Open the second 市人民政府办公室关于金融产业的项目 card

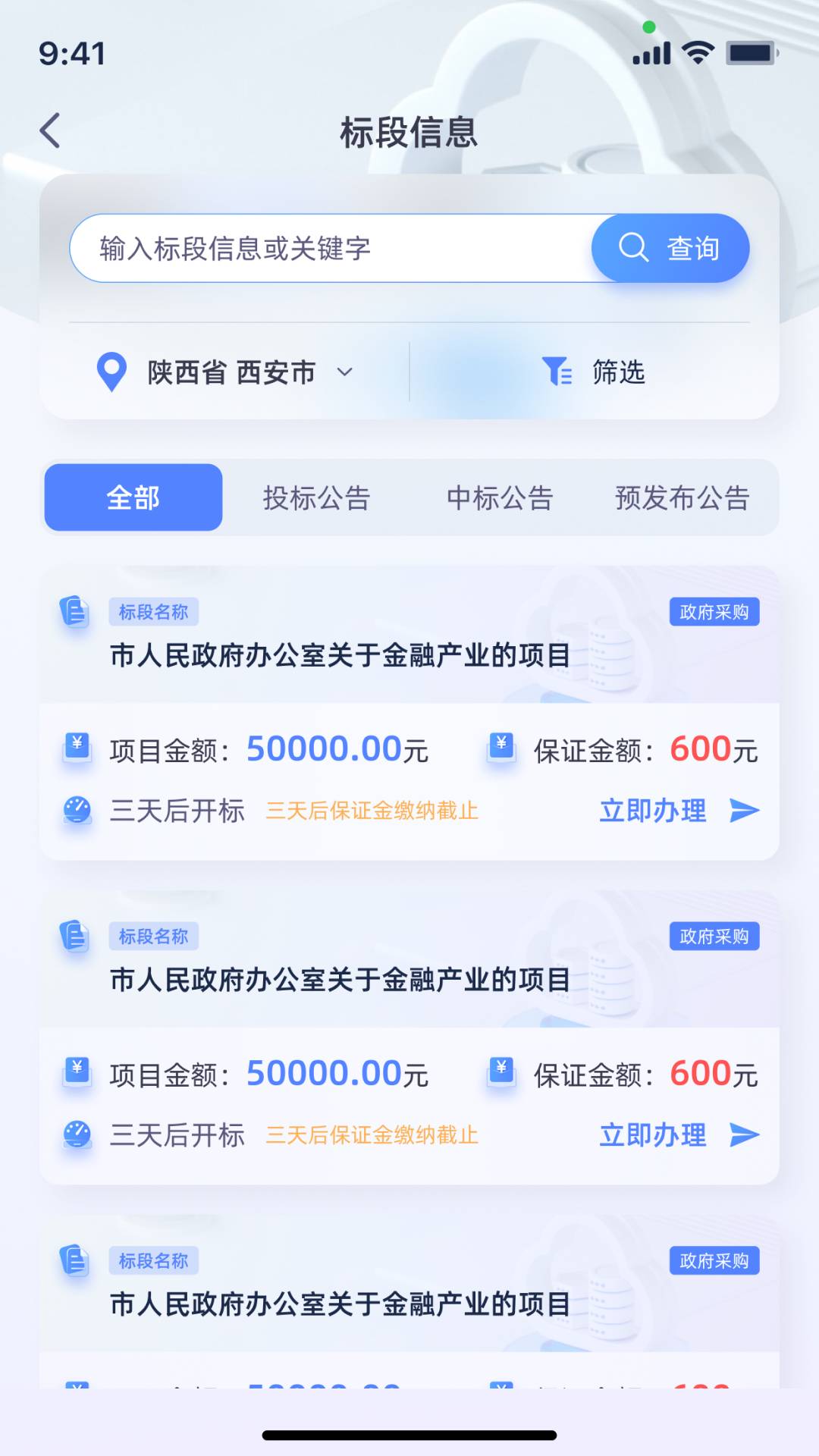point(340,980)
